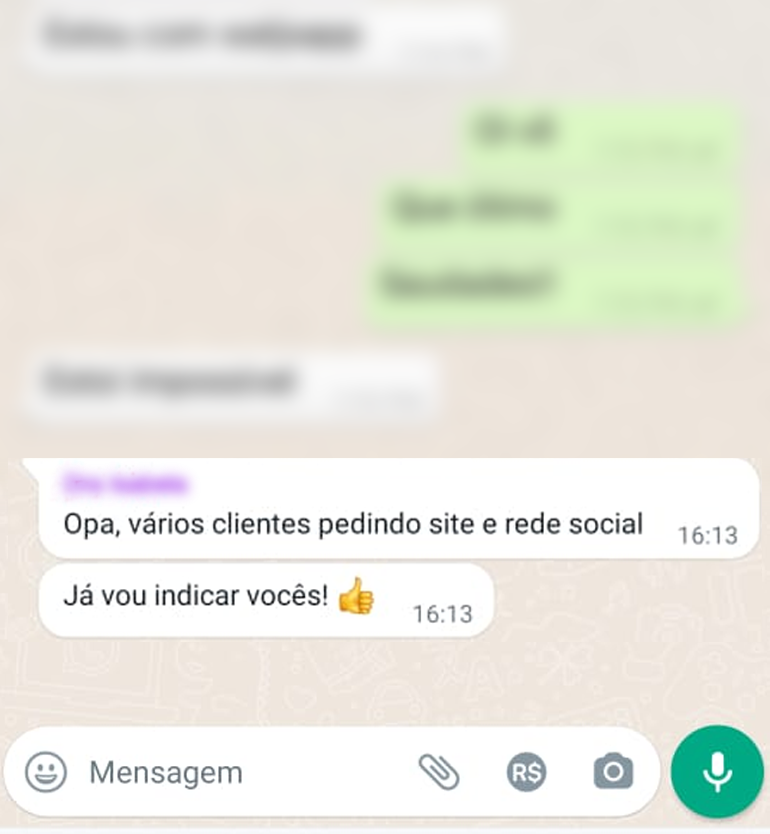The image size is (770, 834).
Task: Record a voice message with the microphone
Action: (x=715, y=772)
